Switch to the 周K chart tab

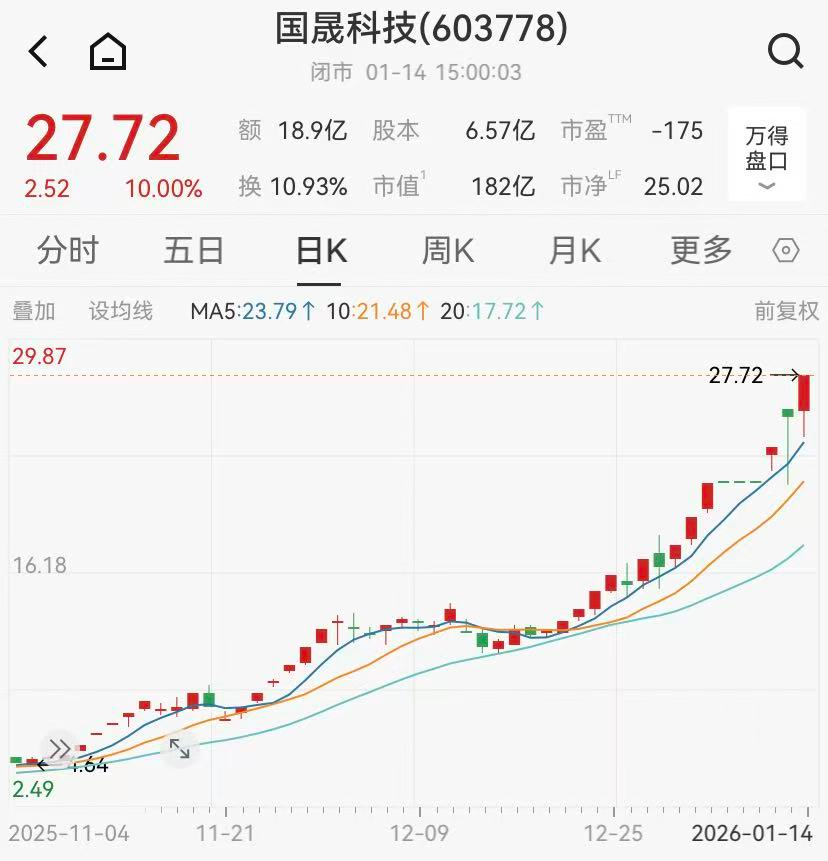[447, 250]
